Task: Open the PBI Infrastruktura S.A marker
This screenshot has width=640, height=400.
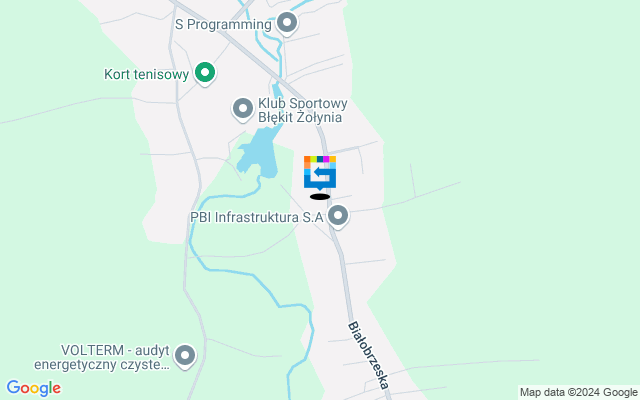Action: coord(338,215)
